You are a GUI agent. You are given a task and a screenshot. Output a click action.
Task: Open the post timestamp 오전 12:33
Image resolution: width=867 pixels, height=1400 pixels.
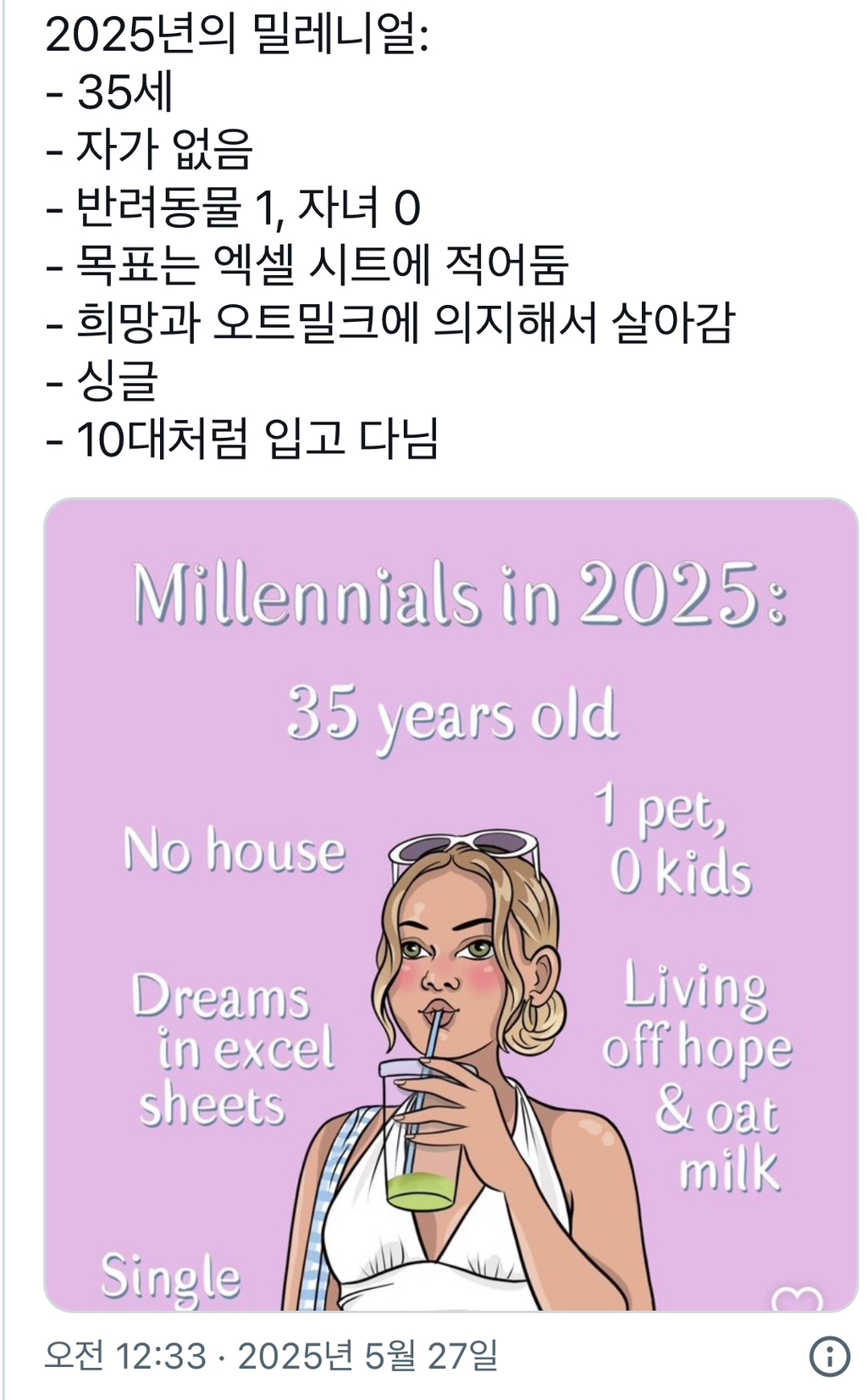pos(125,1356)
